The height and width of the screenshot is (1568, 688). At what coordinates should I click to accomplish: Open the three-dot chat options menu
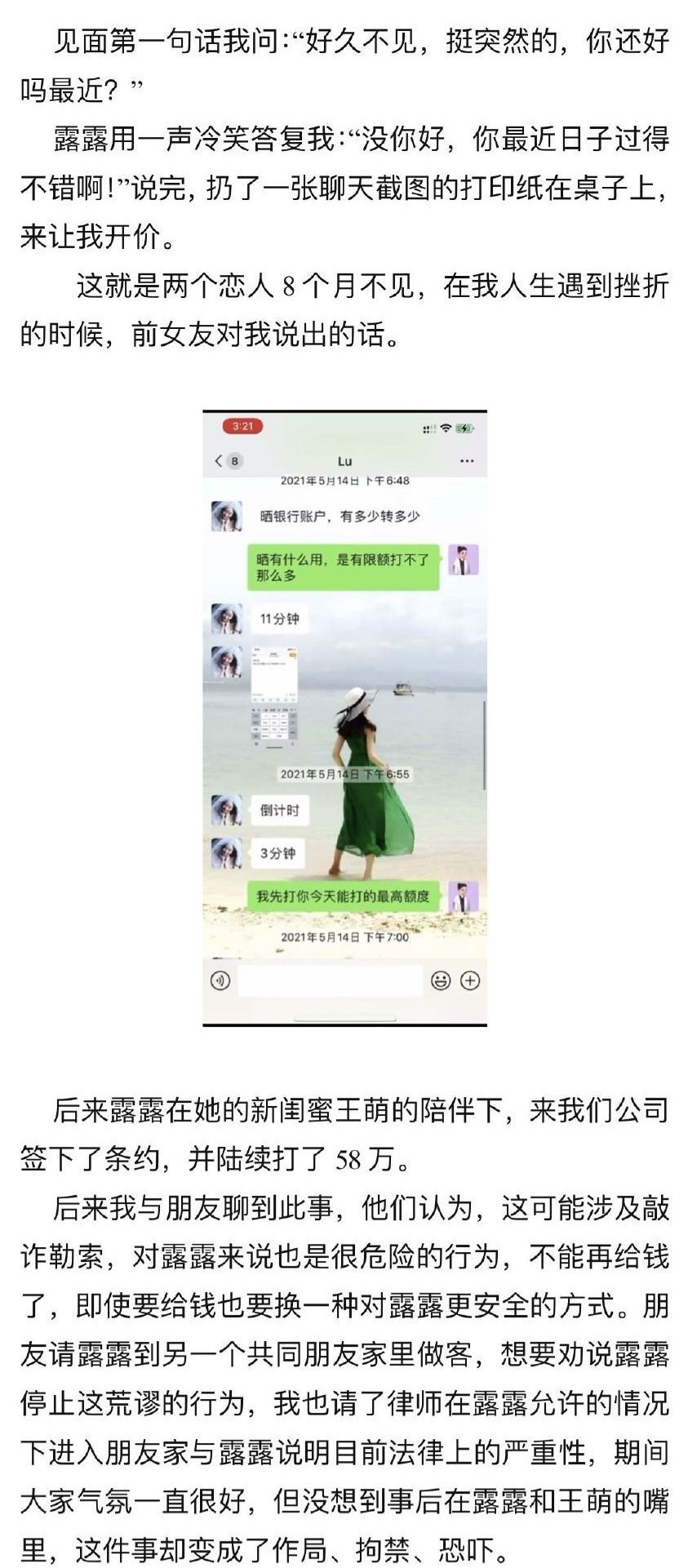[465, 460]
